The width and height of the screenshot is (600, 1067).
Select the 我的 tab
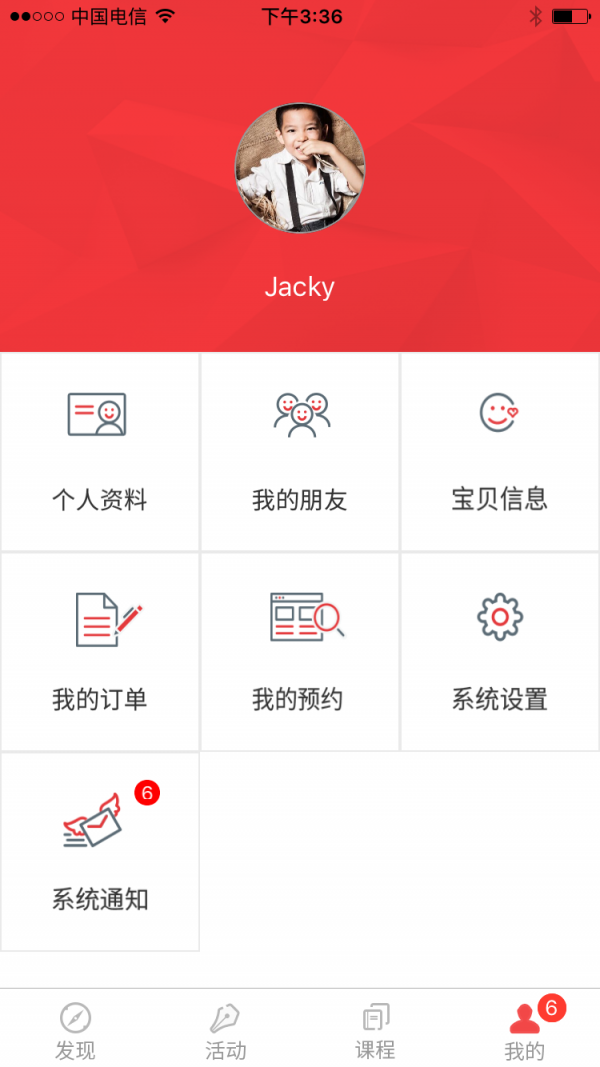(x=525, y=1030)
